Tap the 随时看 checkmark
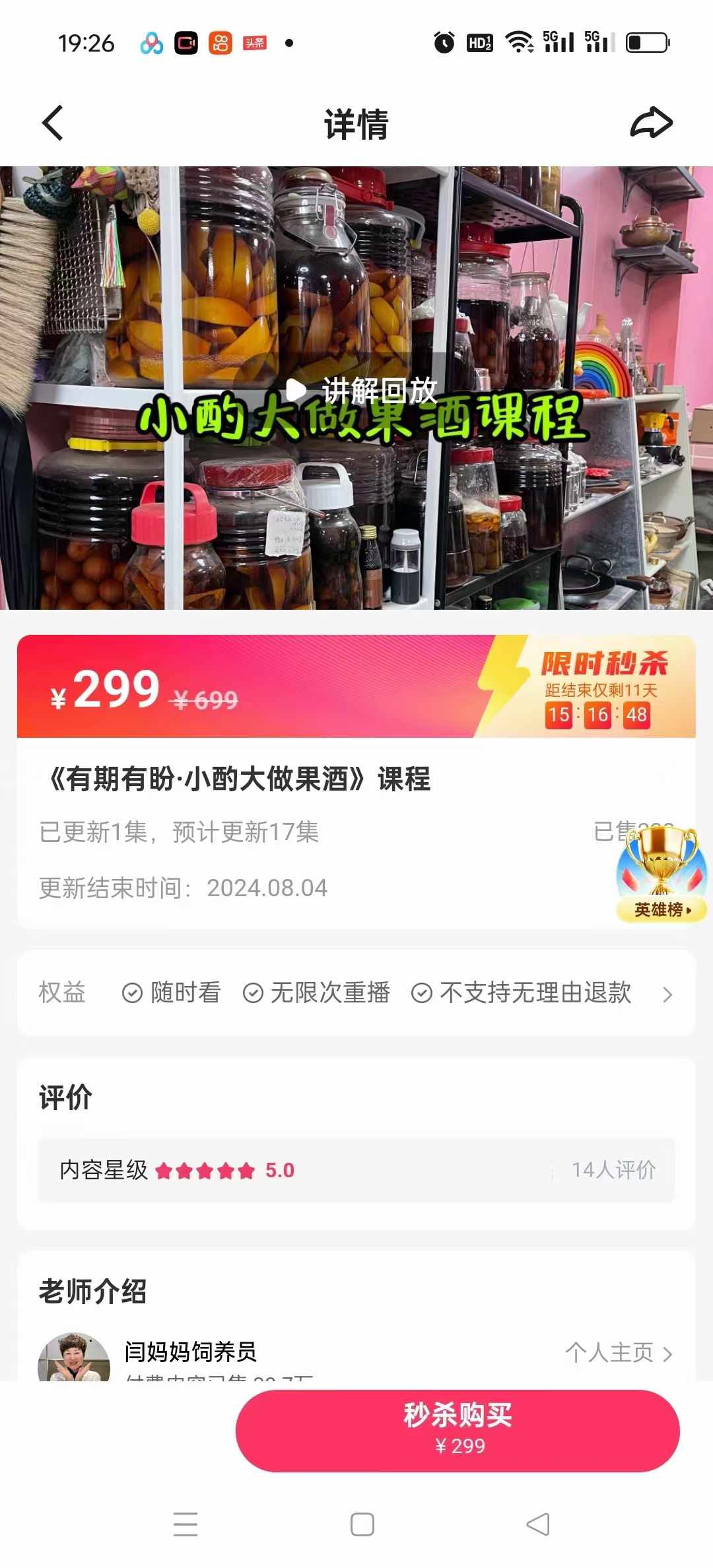The height and width of the screenshot is (1568, 713). [131, 993]
